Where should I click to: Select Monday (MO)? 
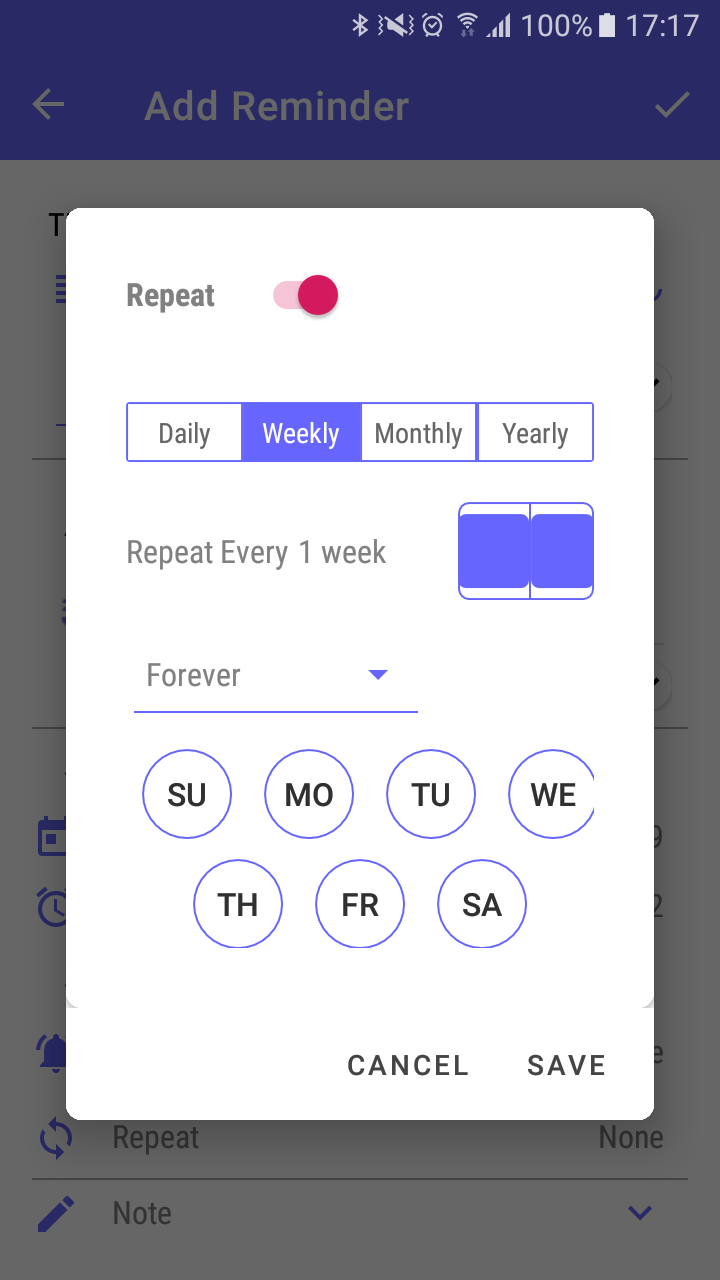[309, 795]
